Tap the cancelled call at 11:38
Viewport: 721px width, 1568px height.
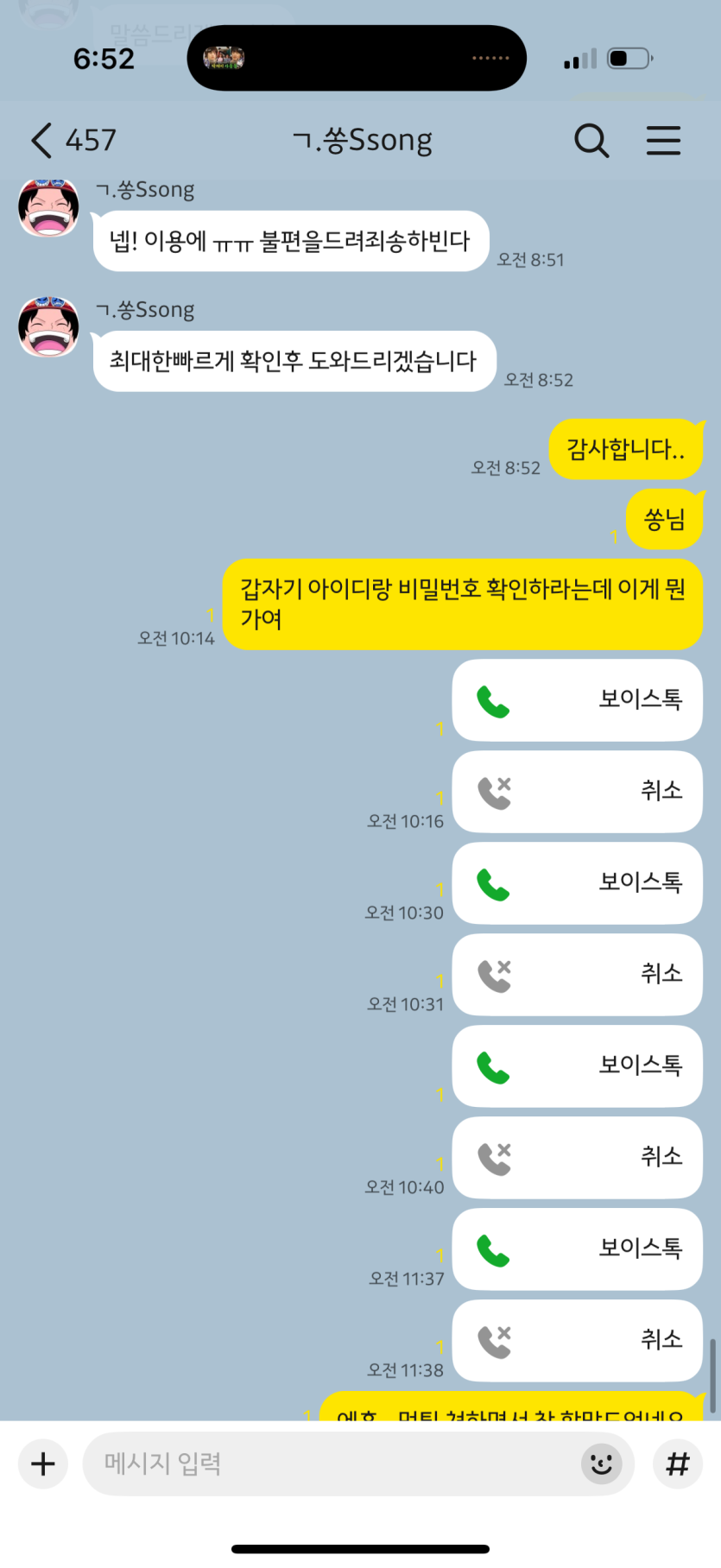[x=577, y=1341]
